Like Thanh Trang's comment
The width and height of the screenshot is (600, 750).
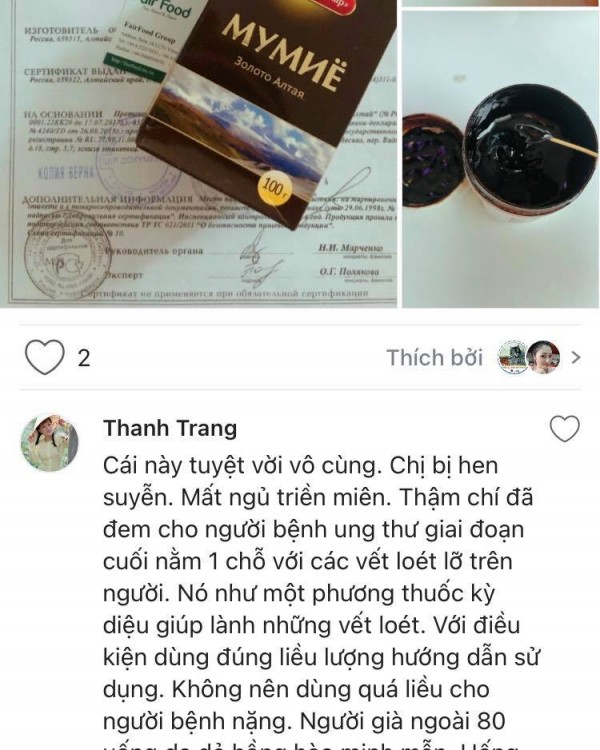pos(565,429)
